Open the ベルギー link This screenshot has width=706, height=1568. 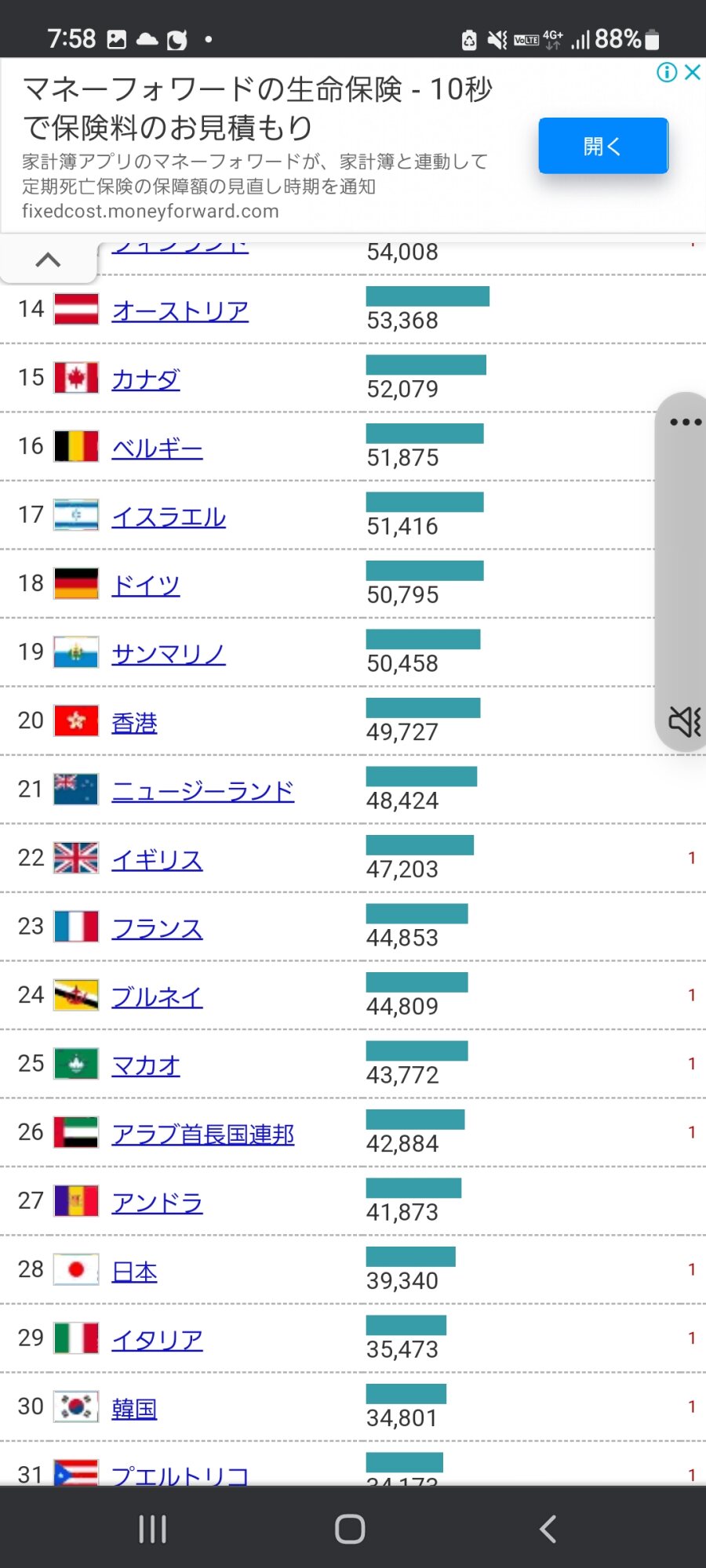point(157,448)
